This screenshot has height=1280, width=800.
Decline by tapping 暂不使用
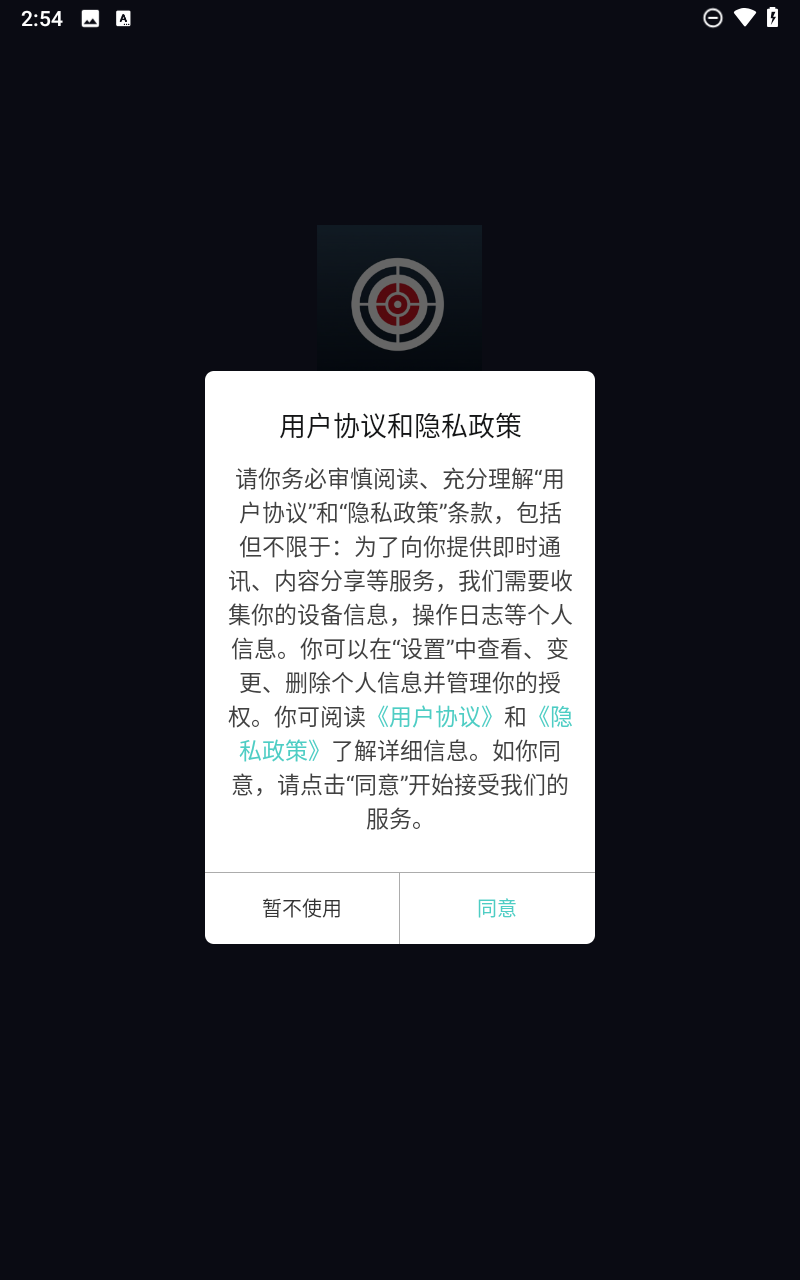coord(302,908)
